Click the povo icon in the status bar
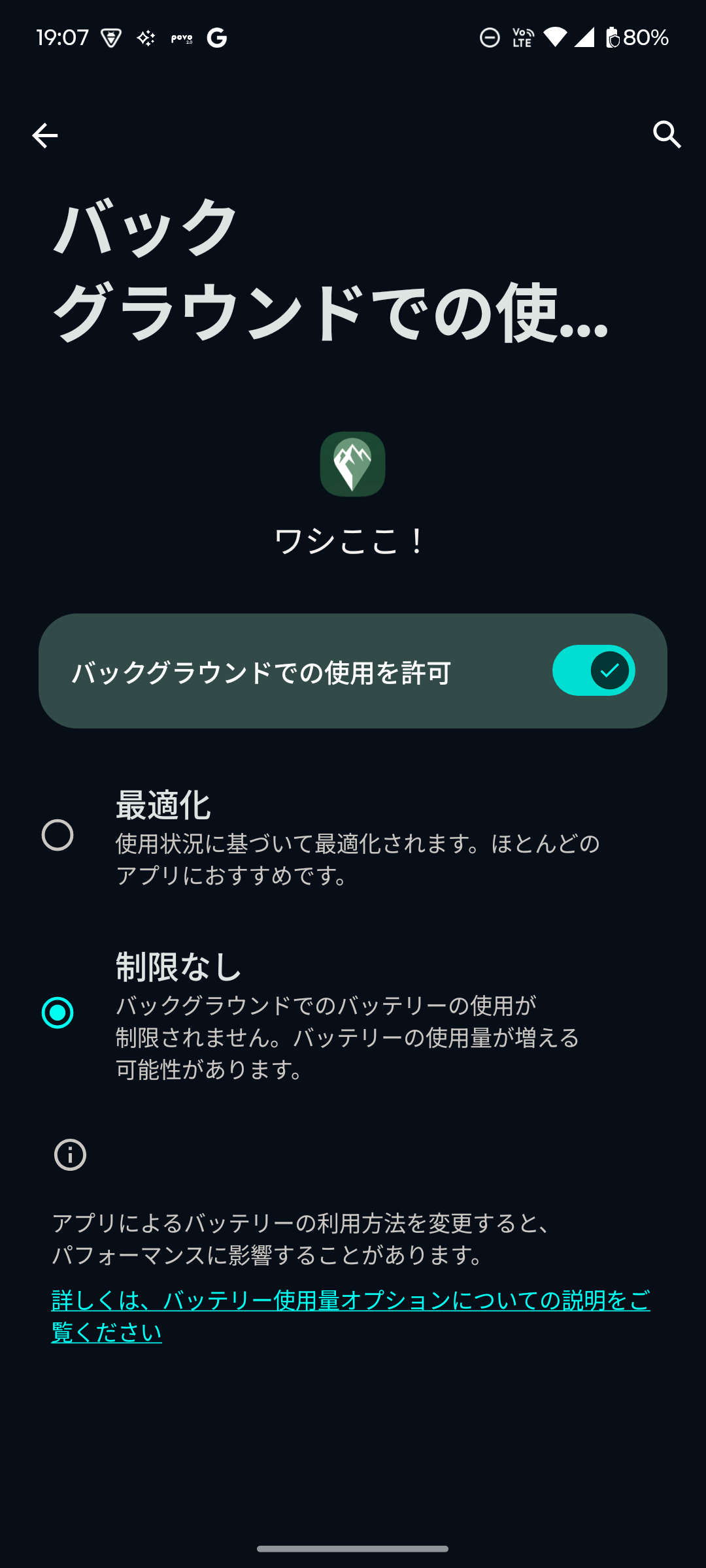The image size is (706, 1568). pyautogui.click(x=183, y=39)
